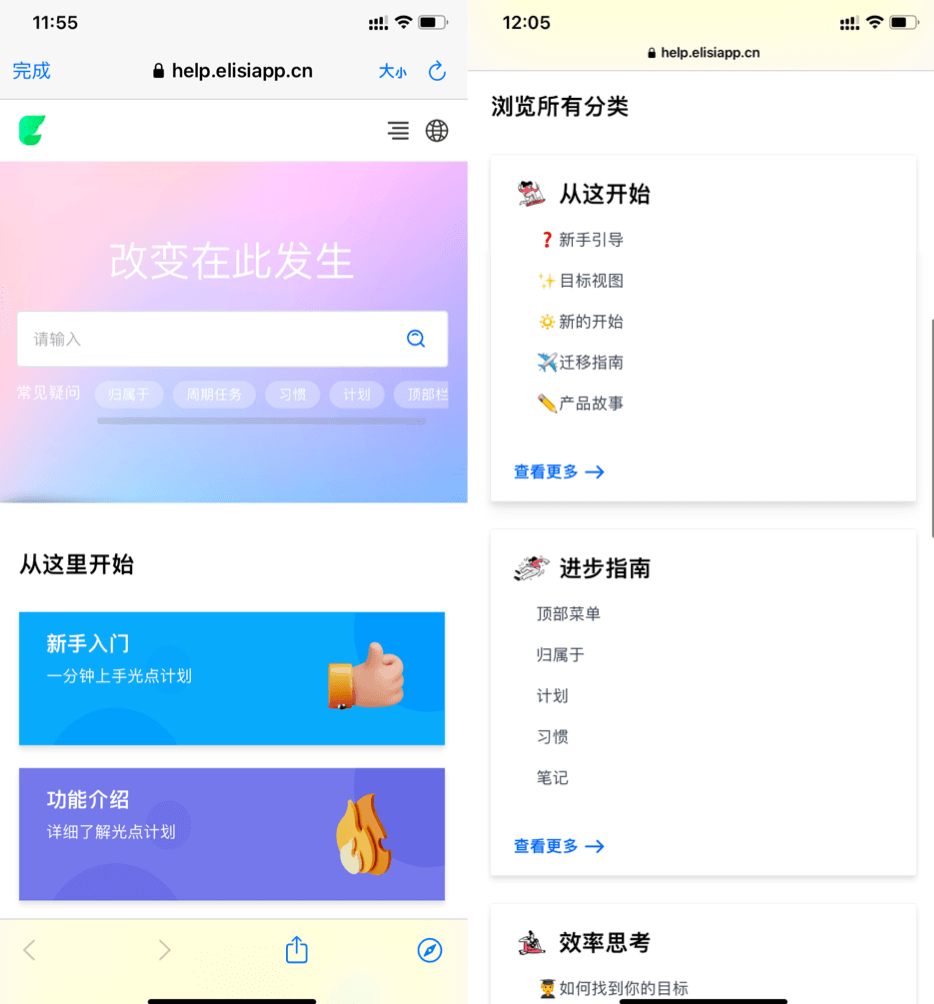
Task: Tap 完成 to close the browser view
Action: pos(31,71)
